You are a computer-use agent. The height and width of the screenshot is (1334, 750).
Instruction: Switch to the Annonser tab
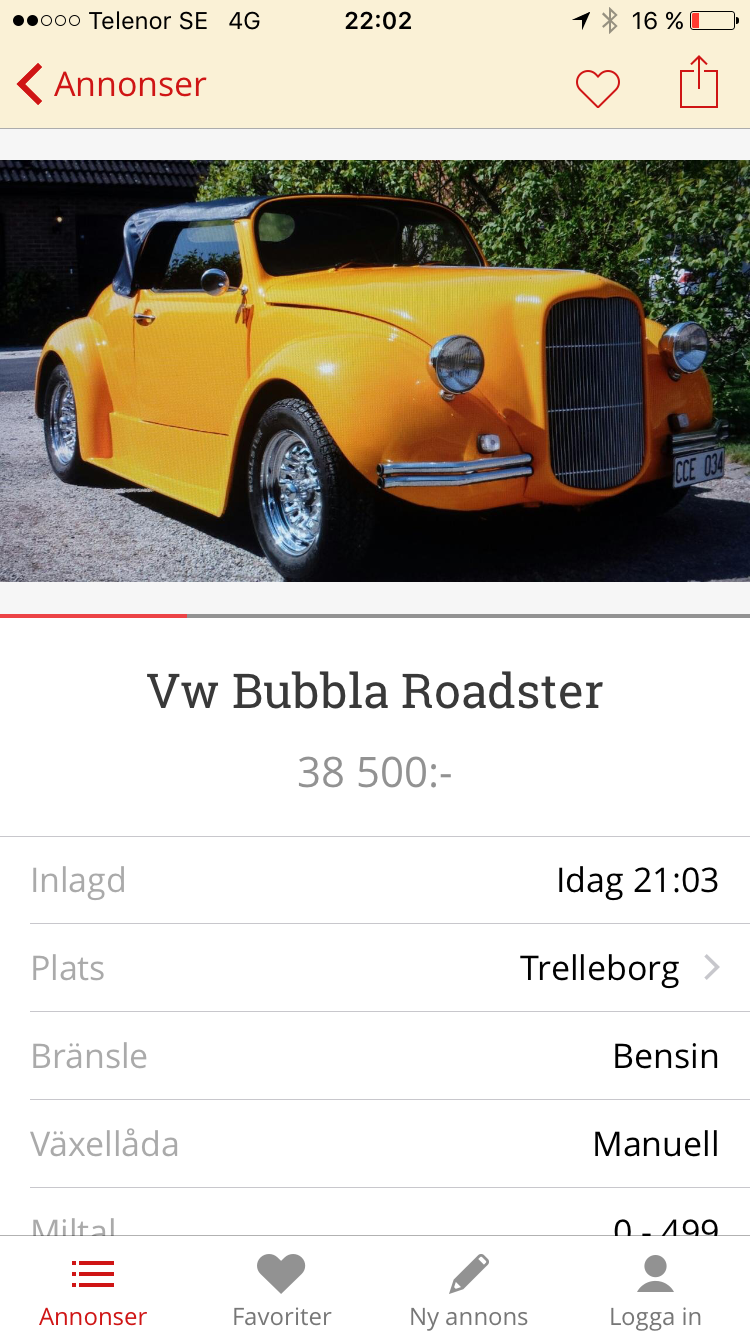(x=93, y=1290)
